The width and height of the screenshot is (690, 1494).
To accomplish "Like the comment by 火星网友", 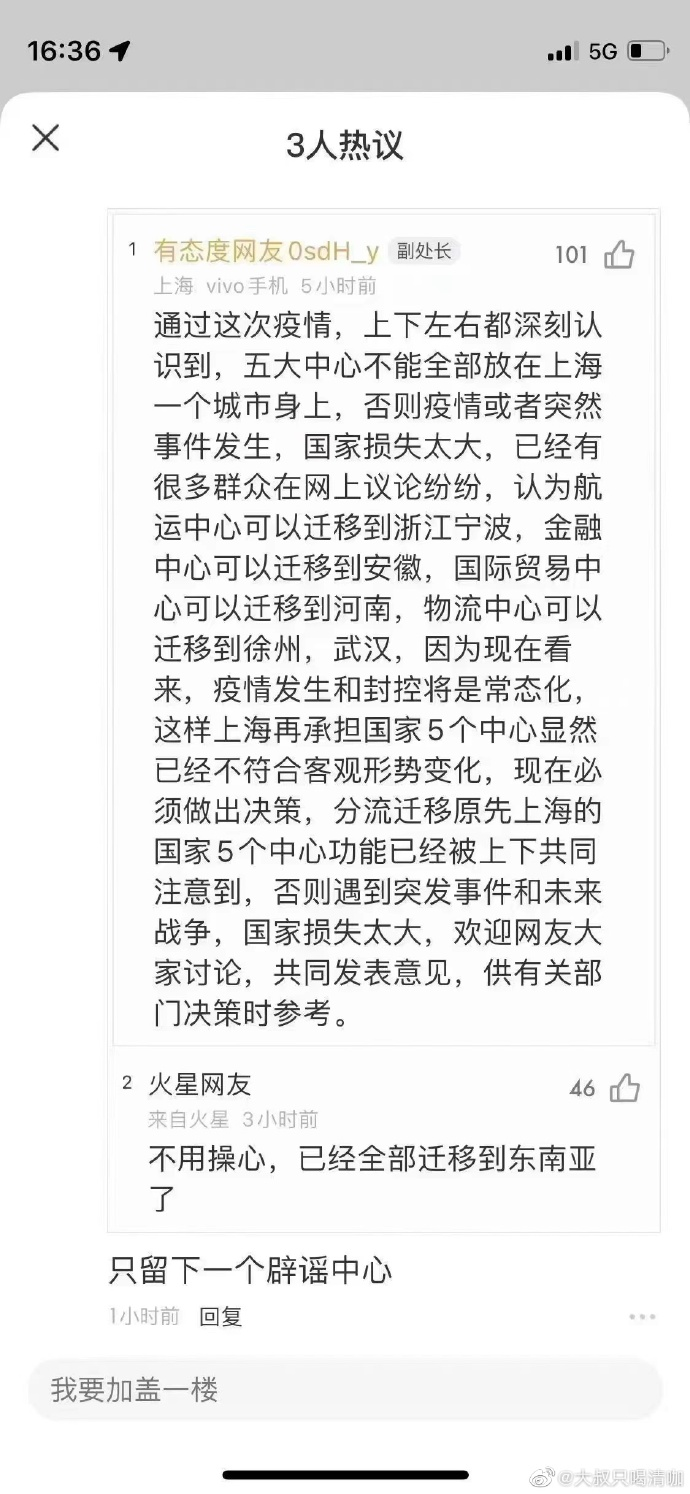I will point(624,1088).
